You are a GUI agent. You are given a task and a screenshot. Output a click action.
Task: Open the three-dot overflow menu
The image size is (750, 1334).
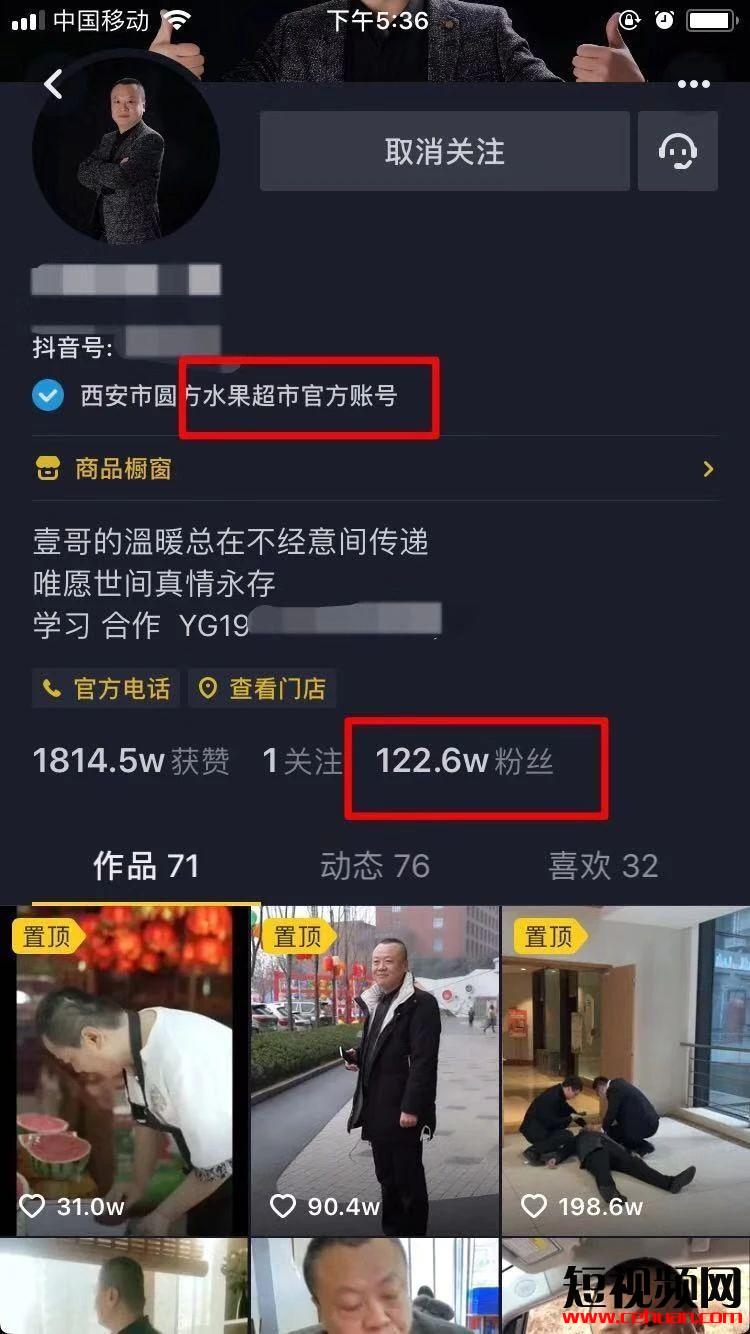pyautogui.click(x=693, y=85)
